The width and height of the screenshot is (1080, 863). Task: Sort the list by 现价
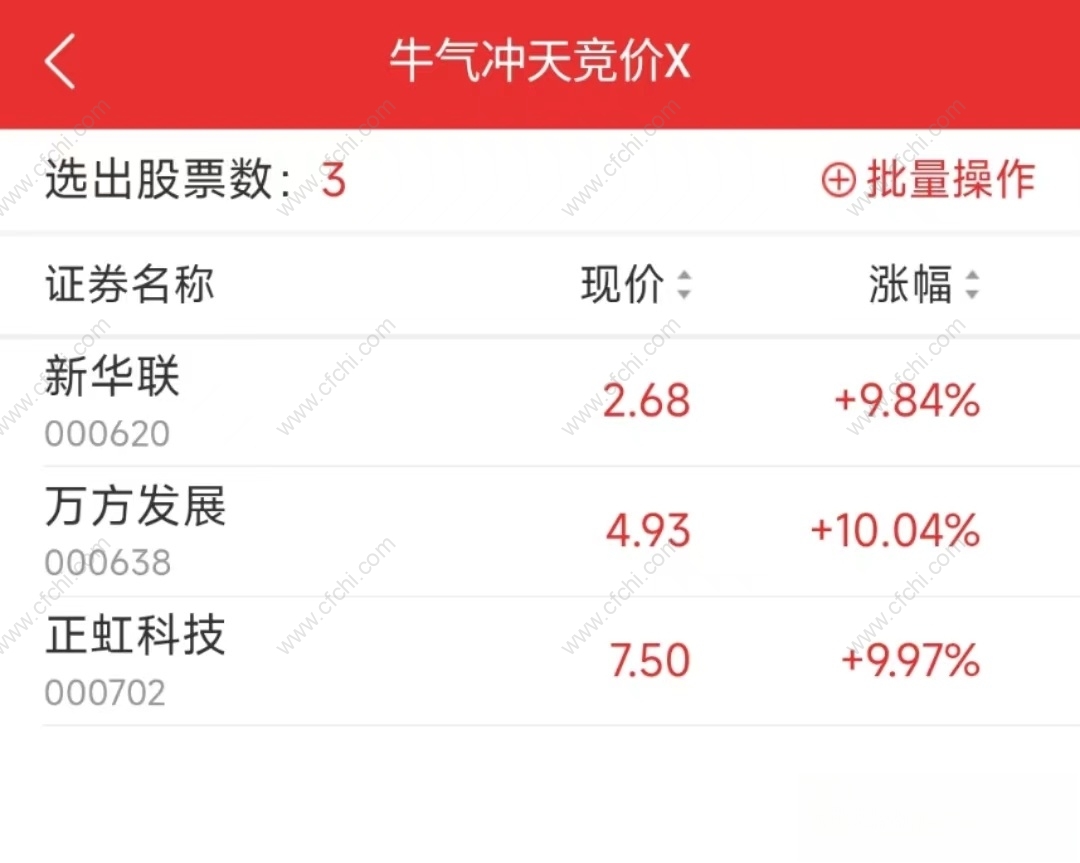[636, 286]
